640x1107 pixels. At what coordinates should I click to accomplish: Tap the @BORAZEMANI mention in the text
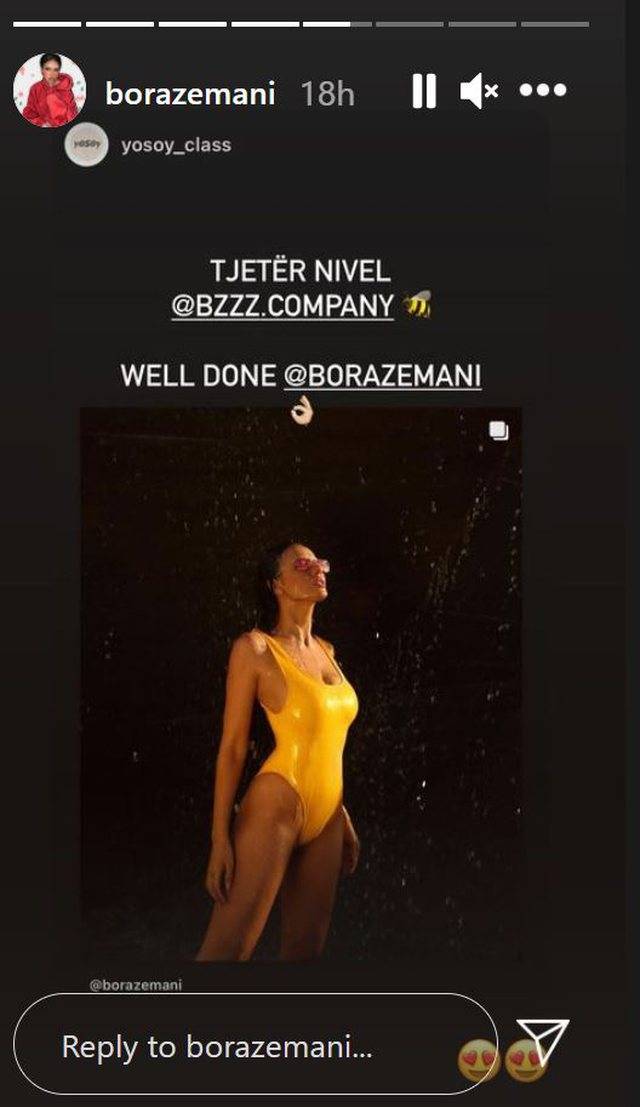click(383, 376)
